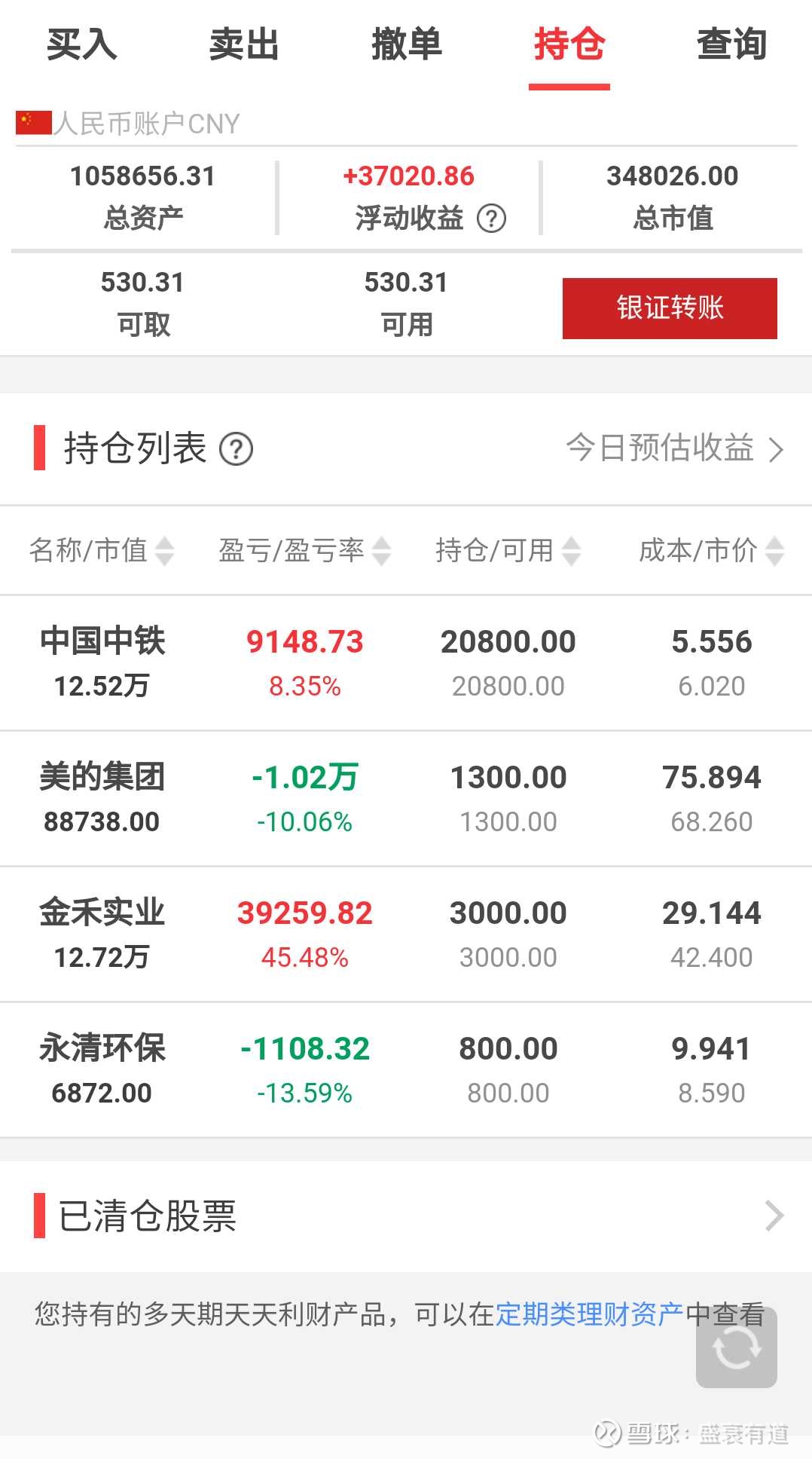
Task: Tap the refresh icon at bottom right
Action: coord(737,1348)
